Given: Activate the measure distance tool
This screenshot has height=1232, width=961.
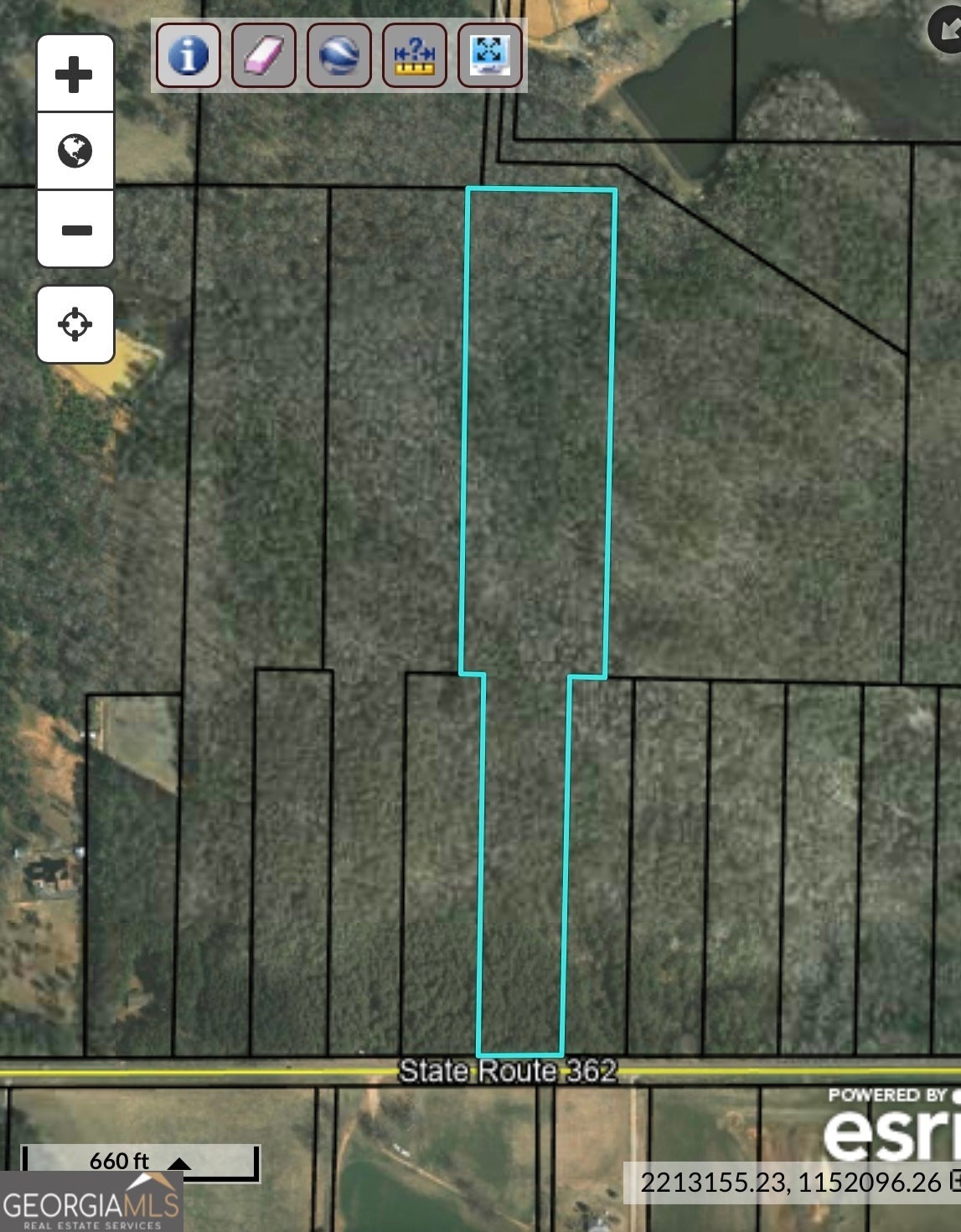Looking at the screenshot, I should point(414,55).
